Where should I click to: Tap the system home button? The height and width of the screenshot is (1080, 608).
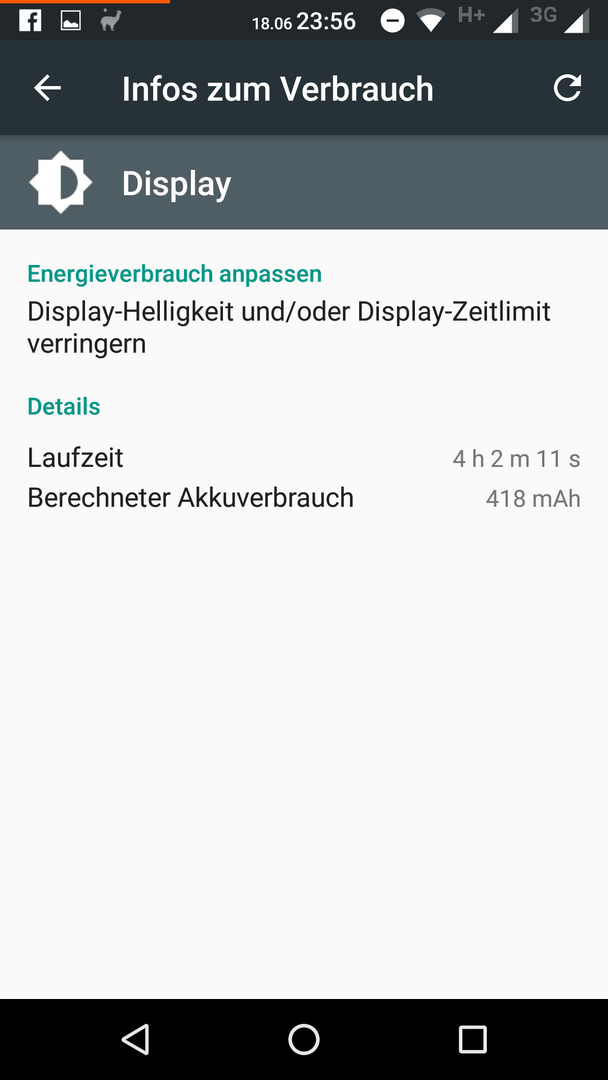[304, 1039]
